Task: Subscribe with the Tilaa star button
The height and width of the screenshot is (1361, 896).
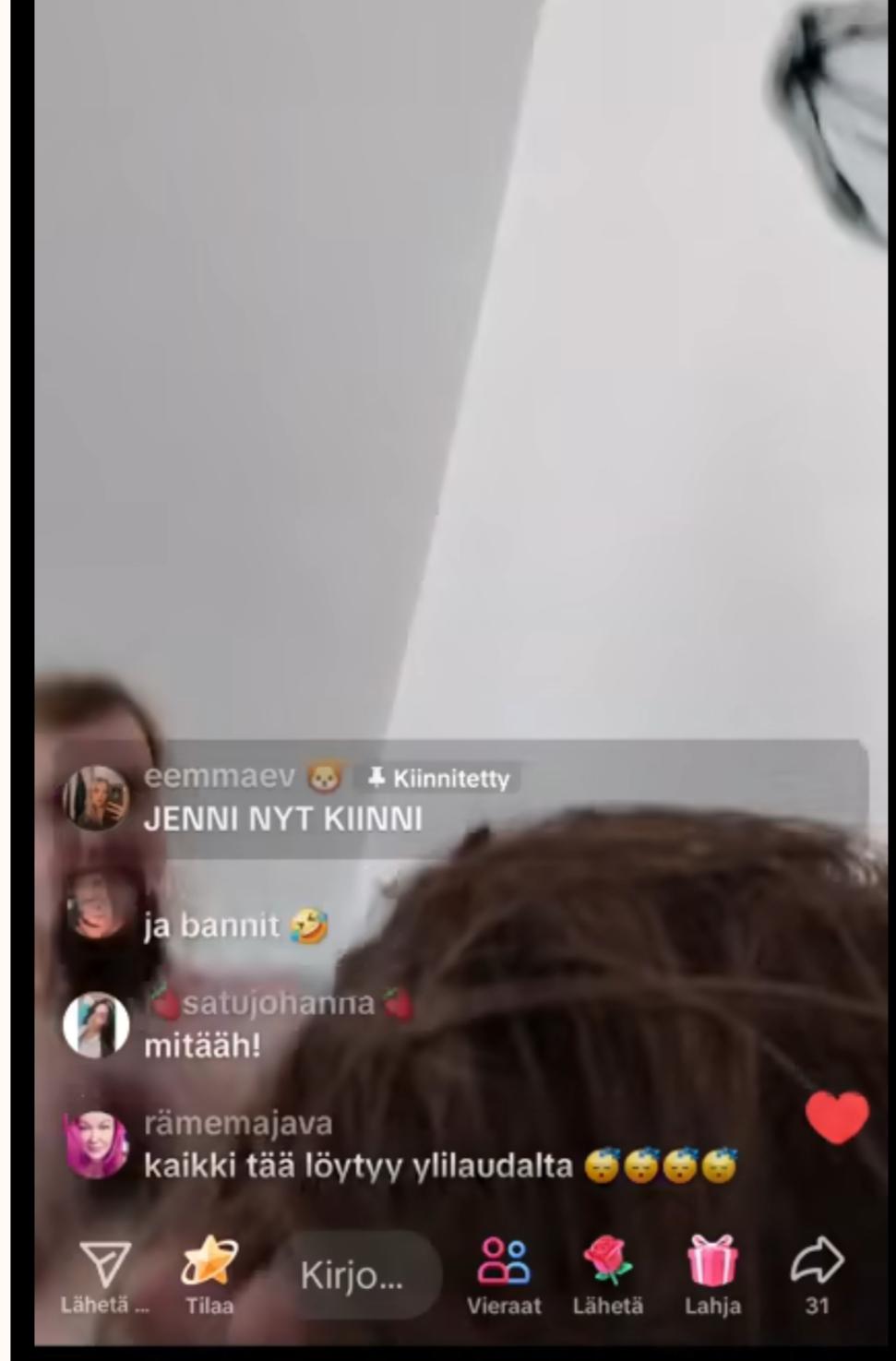Action: pyautogui.click(x=209, y=1262)
